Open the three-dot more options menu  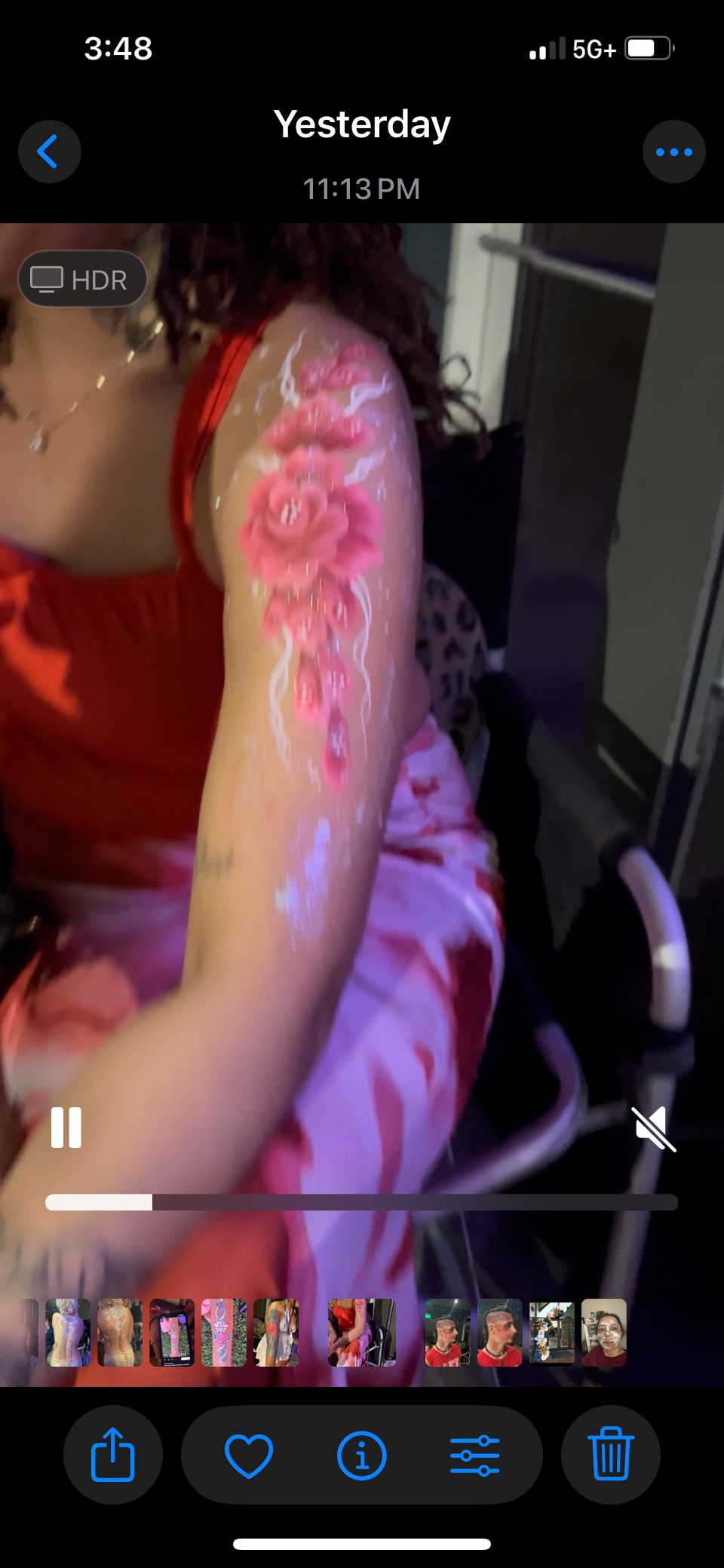[x=673, y=151]
